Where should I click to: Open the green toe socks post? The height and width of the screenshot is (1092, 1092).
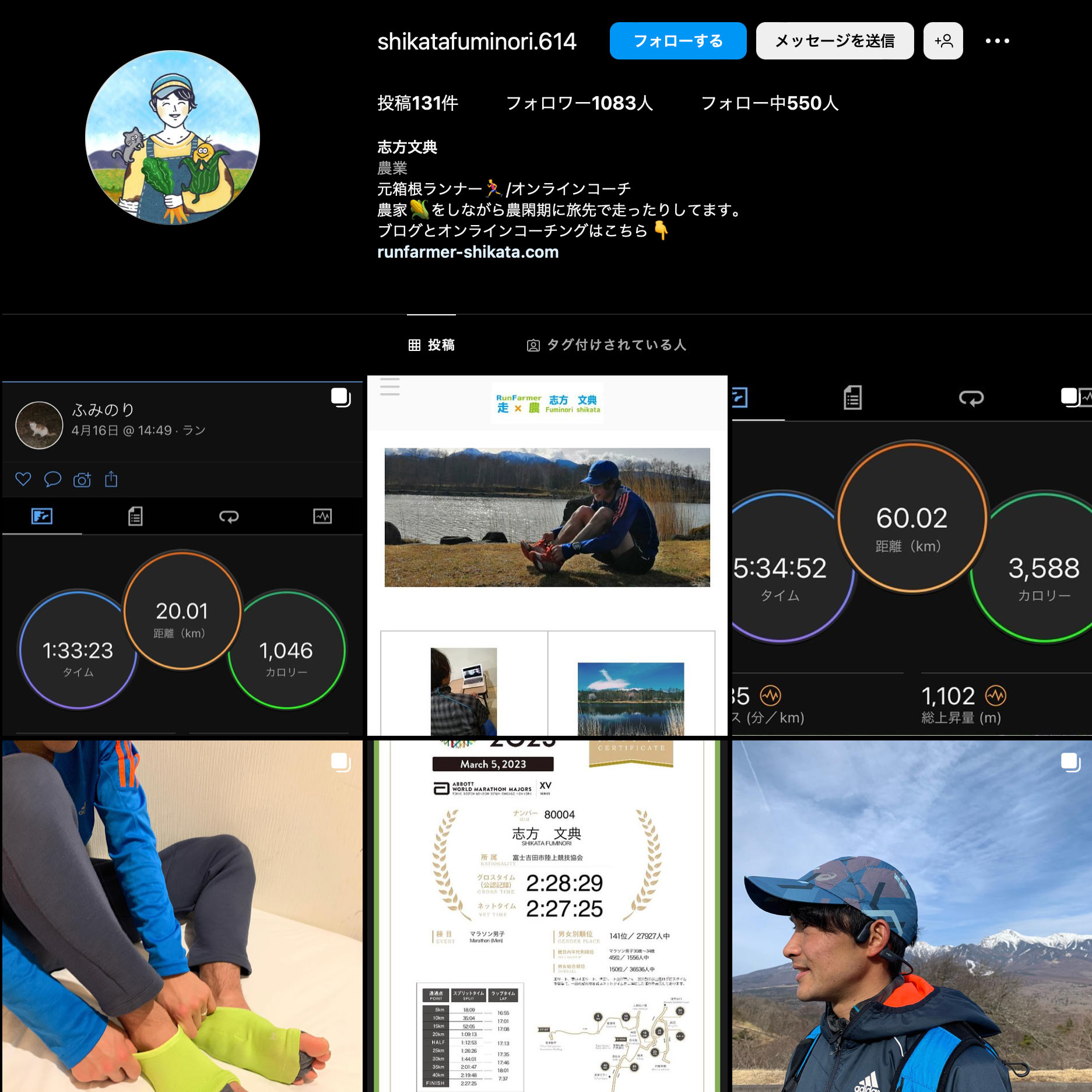click(x=182, y=915)
